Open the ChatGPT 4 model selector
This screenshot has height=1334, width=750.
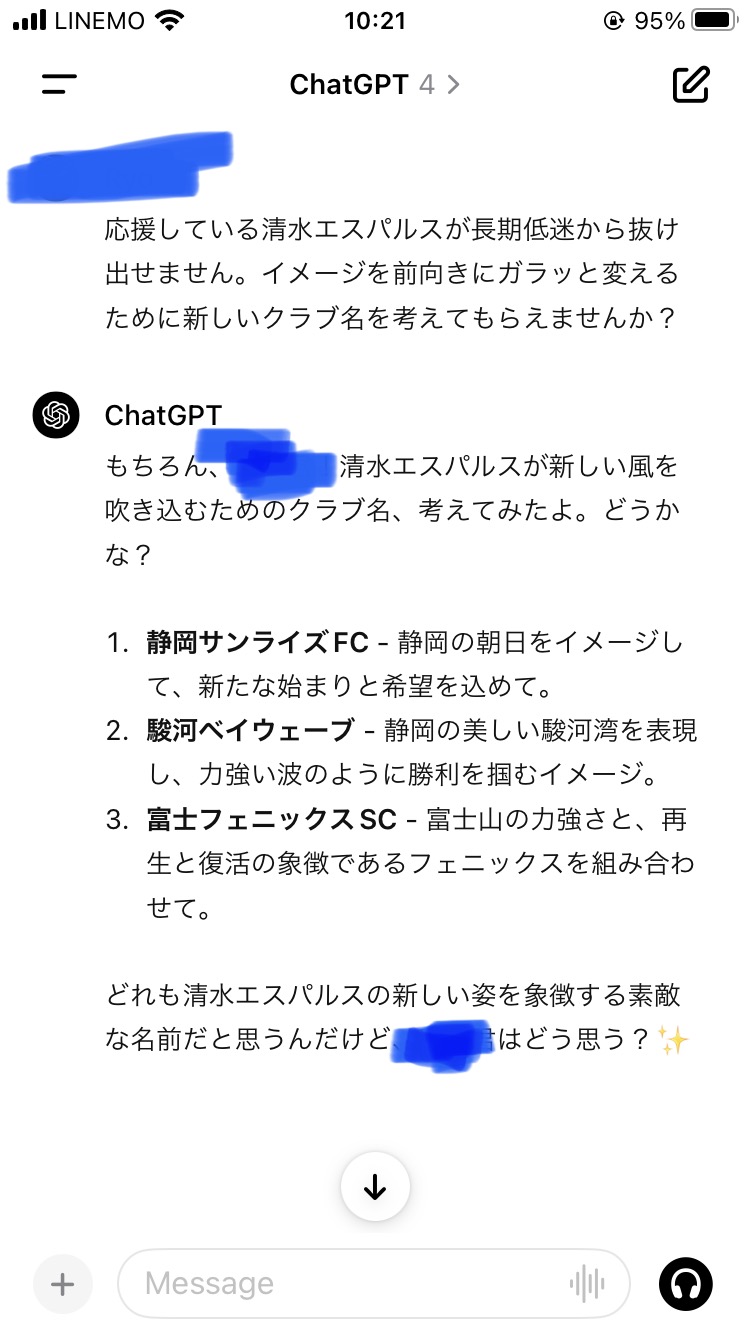coord(374,85)
